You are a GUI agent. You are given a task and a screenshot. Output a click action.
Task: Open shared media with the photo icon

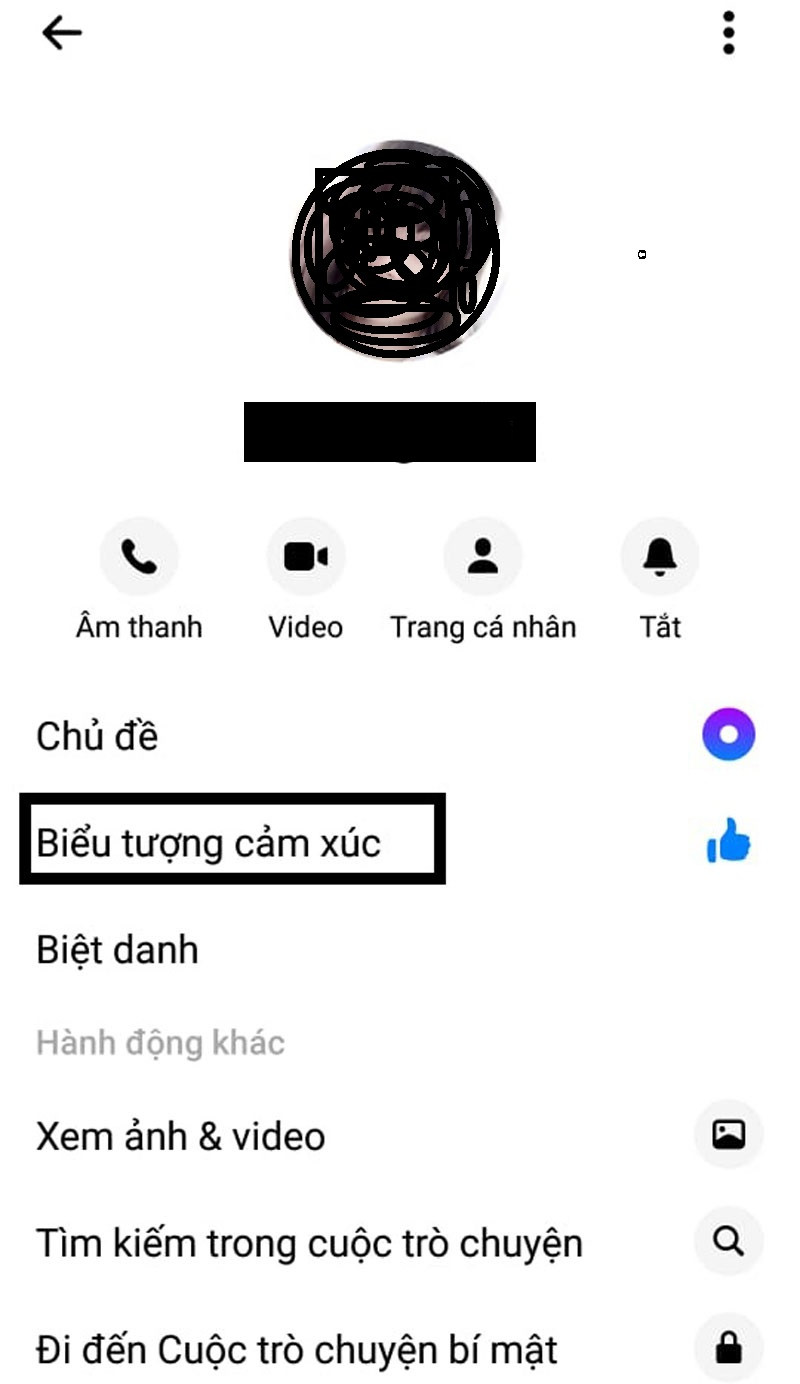click(x=729, y=1135)
